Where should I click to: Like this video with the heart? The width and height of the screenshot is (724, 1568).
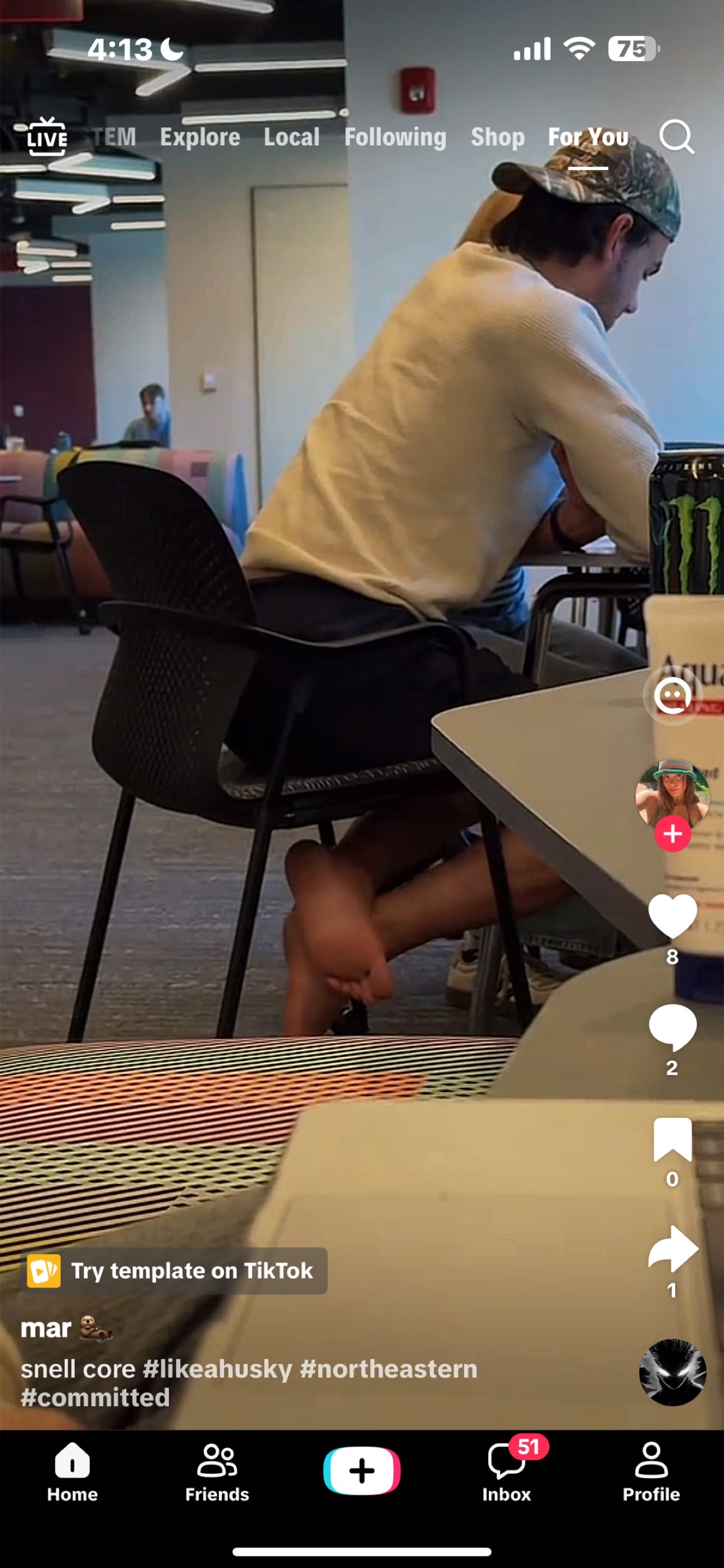672,916
